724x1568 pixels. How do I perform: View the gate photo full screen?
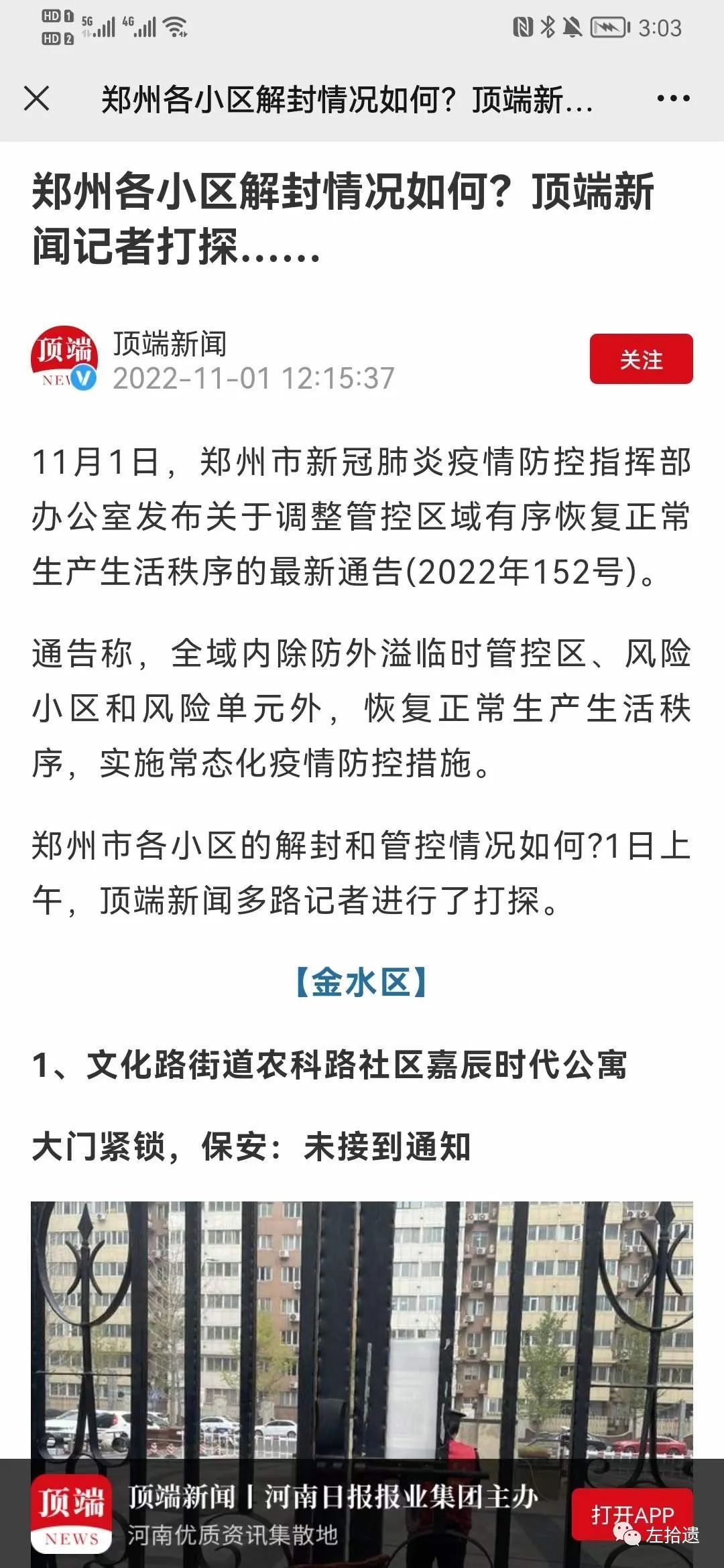click(362, 1327)
